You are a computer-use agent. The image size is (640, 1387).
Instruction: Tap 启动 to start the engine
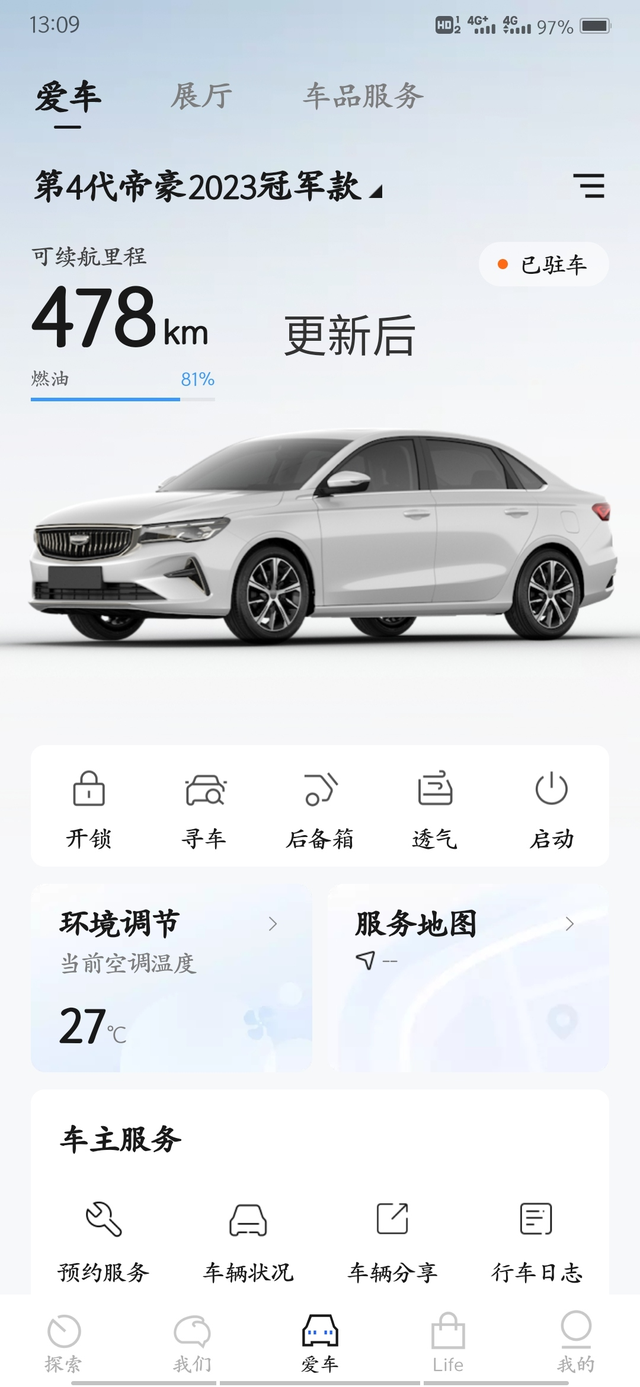551,809
